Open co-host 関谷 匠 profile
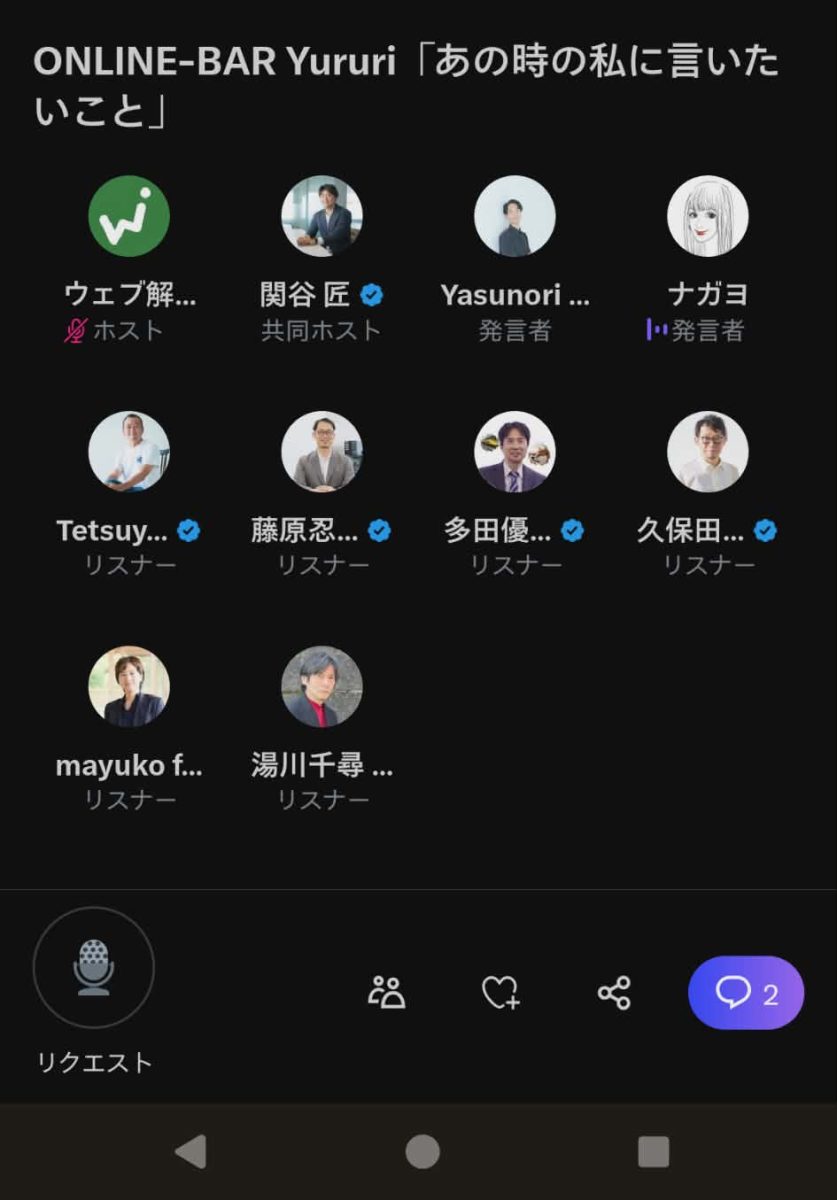This screenshot has width=837, height=1200. point(322,217)
